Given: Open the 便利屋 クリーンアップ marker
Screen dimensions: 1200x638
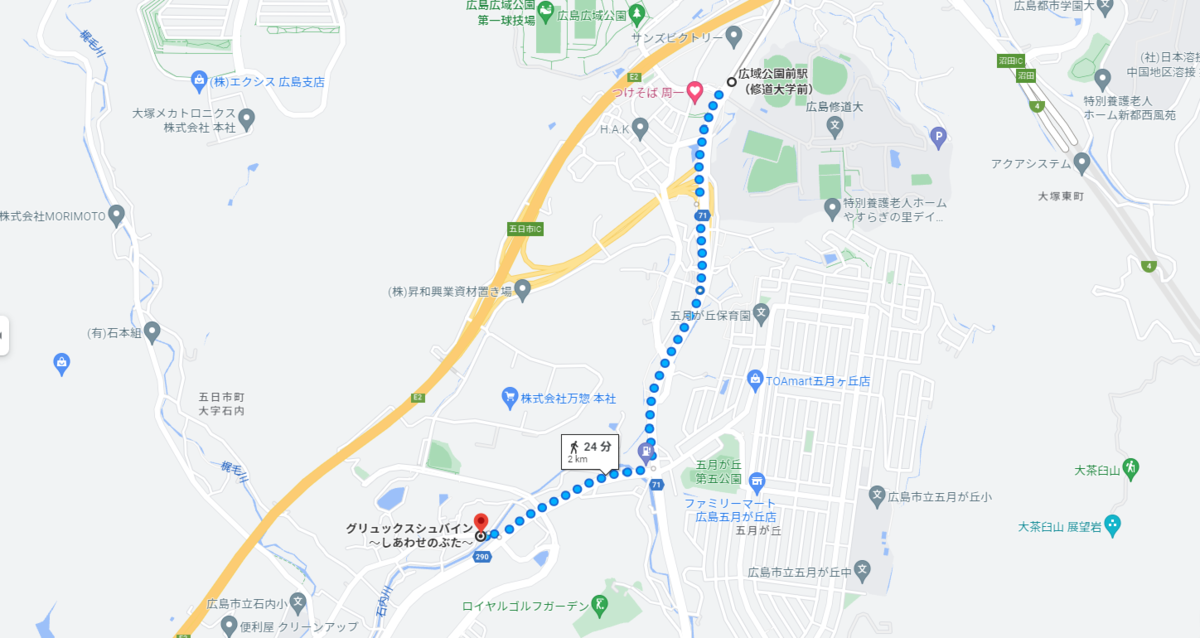Looking at the screenshot, I should pyautogui.click(x=228, y=626).
